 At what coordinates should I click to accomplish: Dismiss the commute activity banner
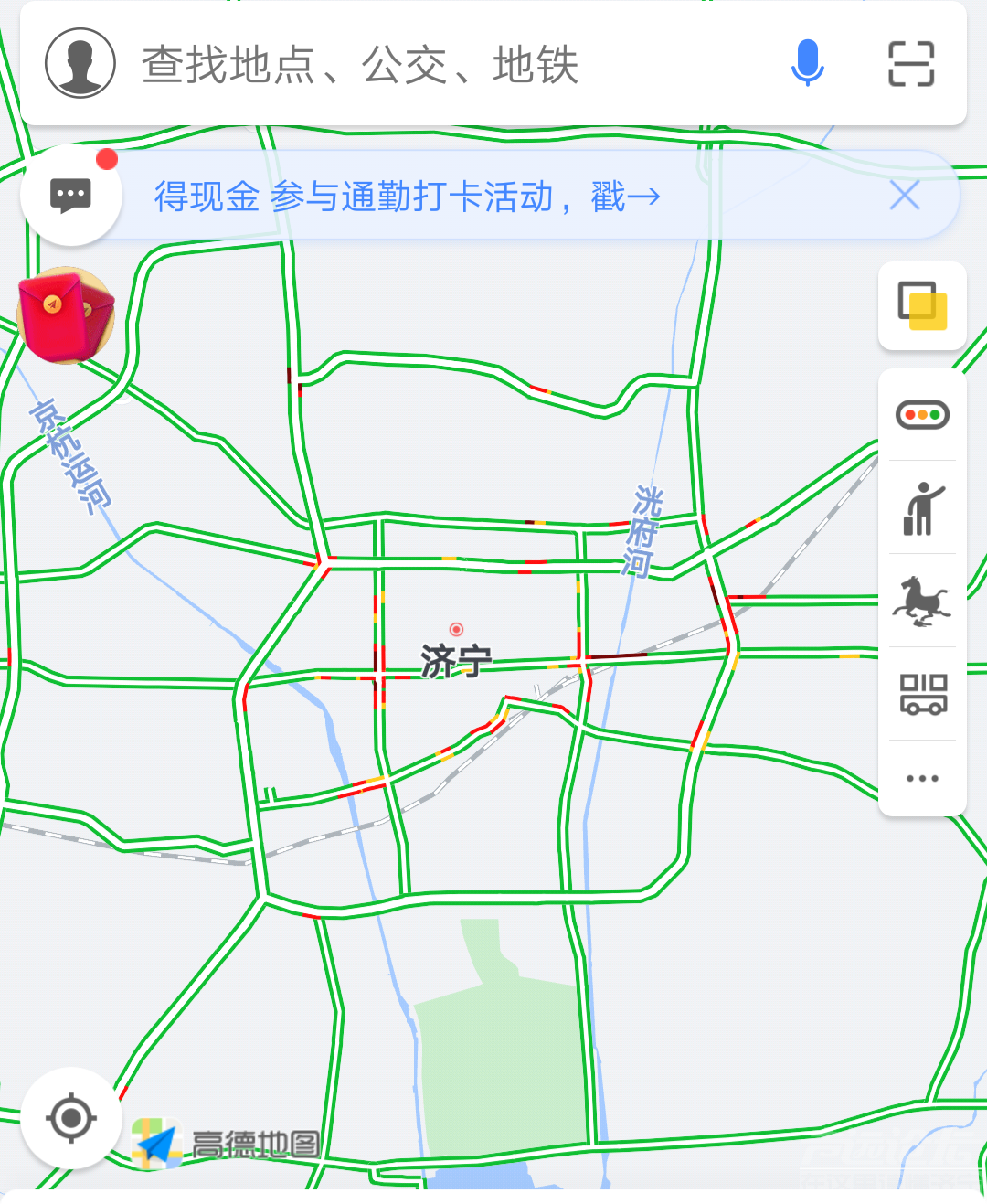pyautogui.click(x=904, y=196)
